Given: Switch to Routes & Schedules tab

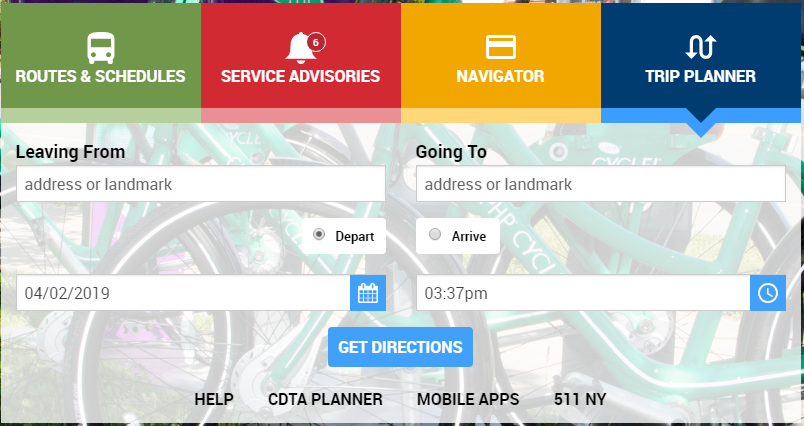Looking at the screenshot, I should (100, 60).
